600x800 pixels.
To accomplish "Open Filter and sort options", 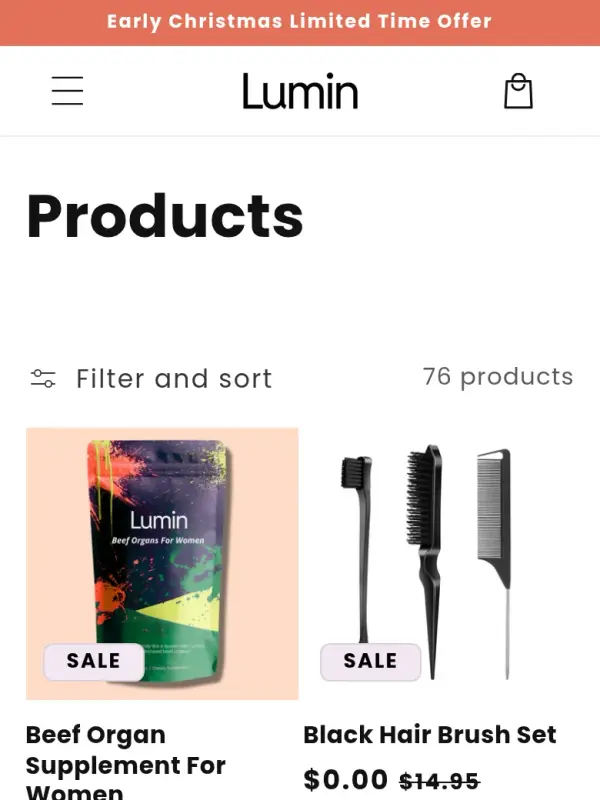I will coord(151,379).
